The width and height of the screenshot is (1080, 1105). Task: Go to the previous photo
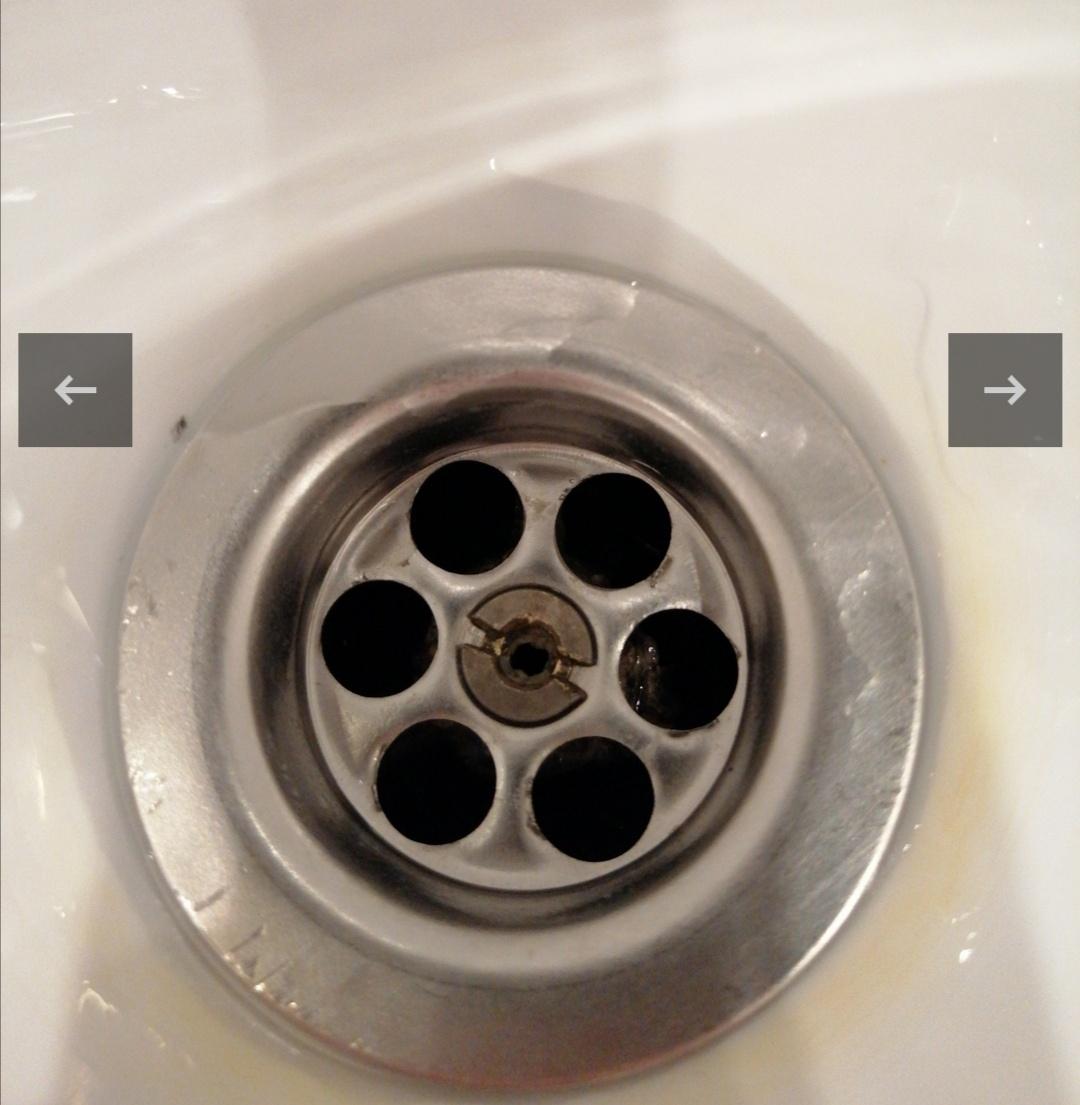(75, 390)
